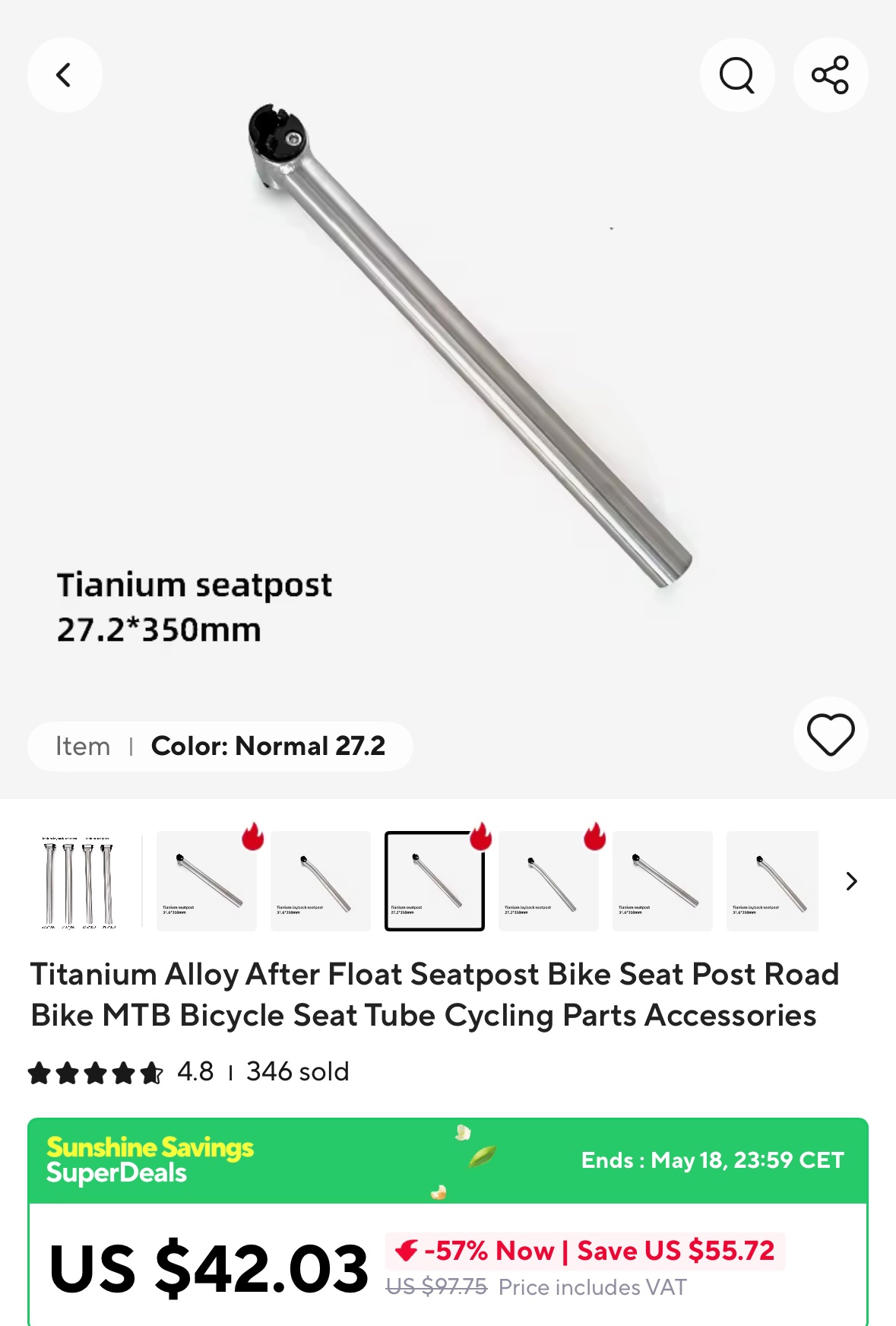Open the Color: Normal 27.2 selector
This screenshot has height=1326, width=896.
click(x=220, y=747)
